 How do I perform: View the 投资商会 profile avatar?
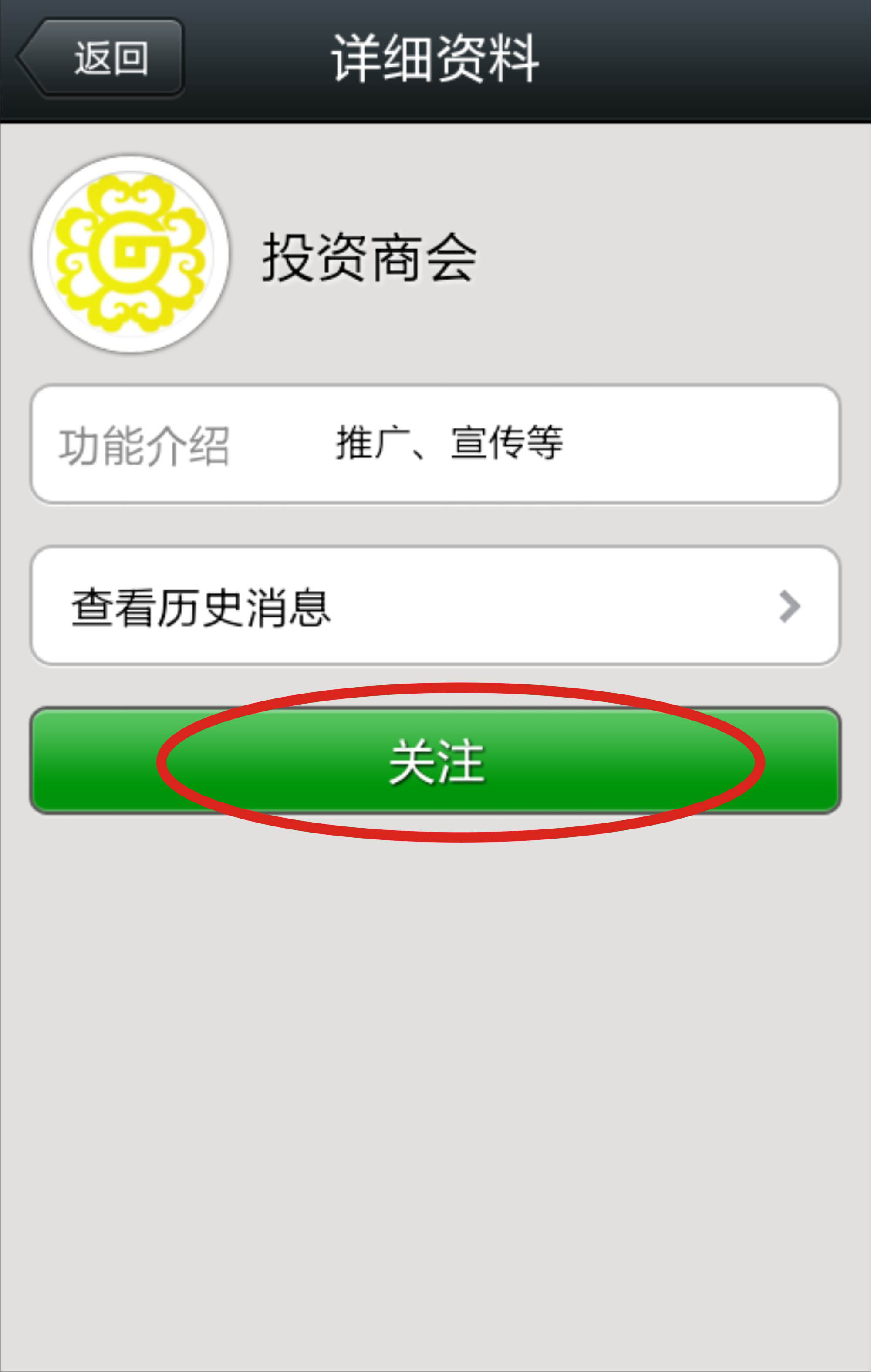coord(131,254)
